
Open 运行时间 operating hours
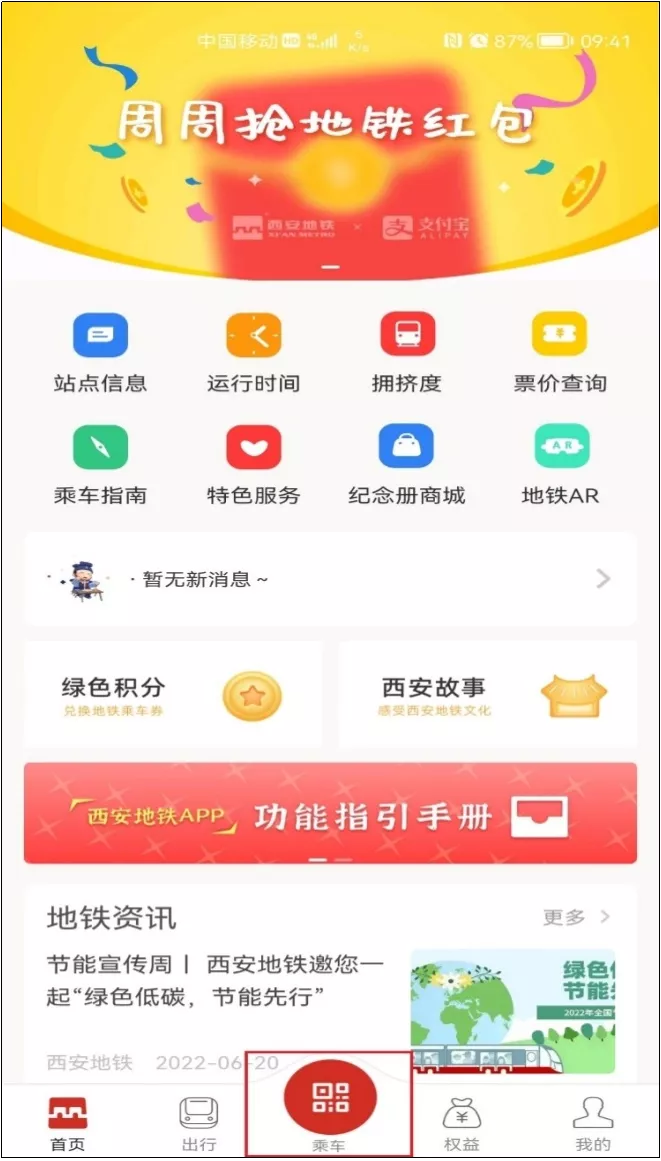coord(253,352)
